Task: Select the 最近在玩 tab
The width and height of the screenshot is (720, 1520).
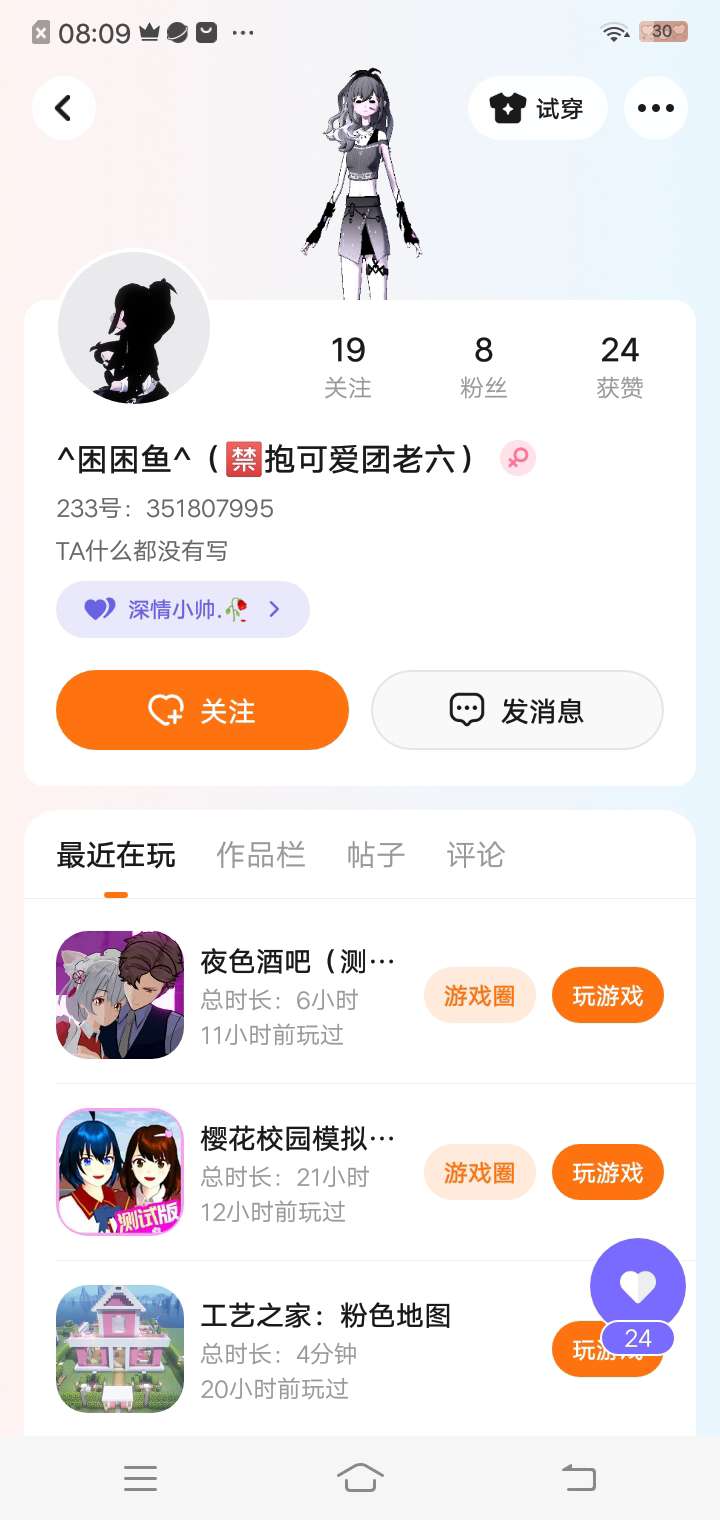Action: pyautogui.click(x=116, y=855)
